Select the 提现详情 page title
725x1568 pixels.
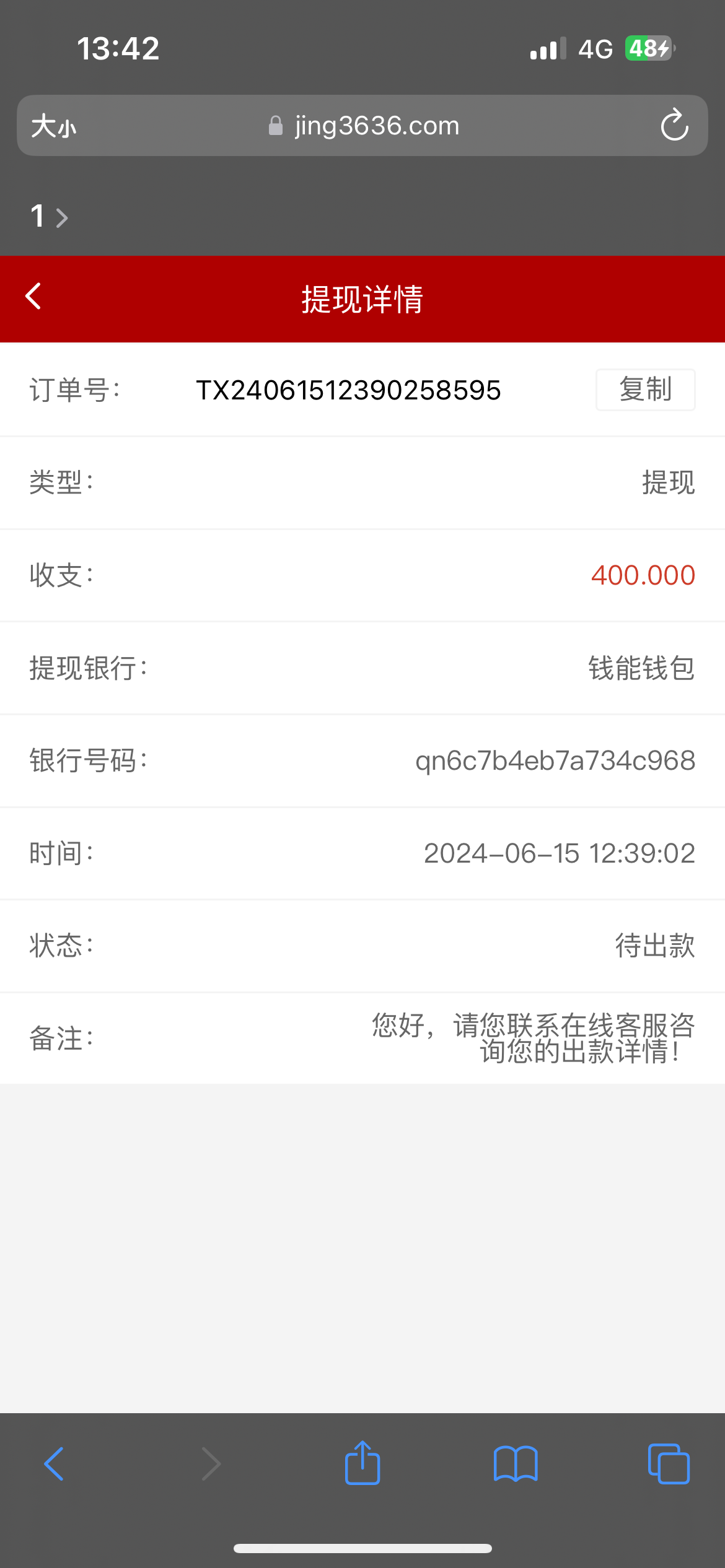click(x=362, y=299)
